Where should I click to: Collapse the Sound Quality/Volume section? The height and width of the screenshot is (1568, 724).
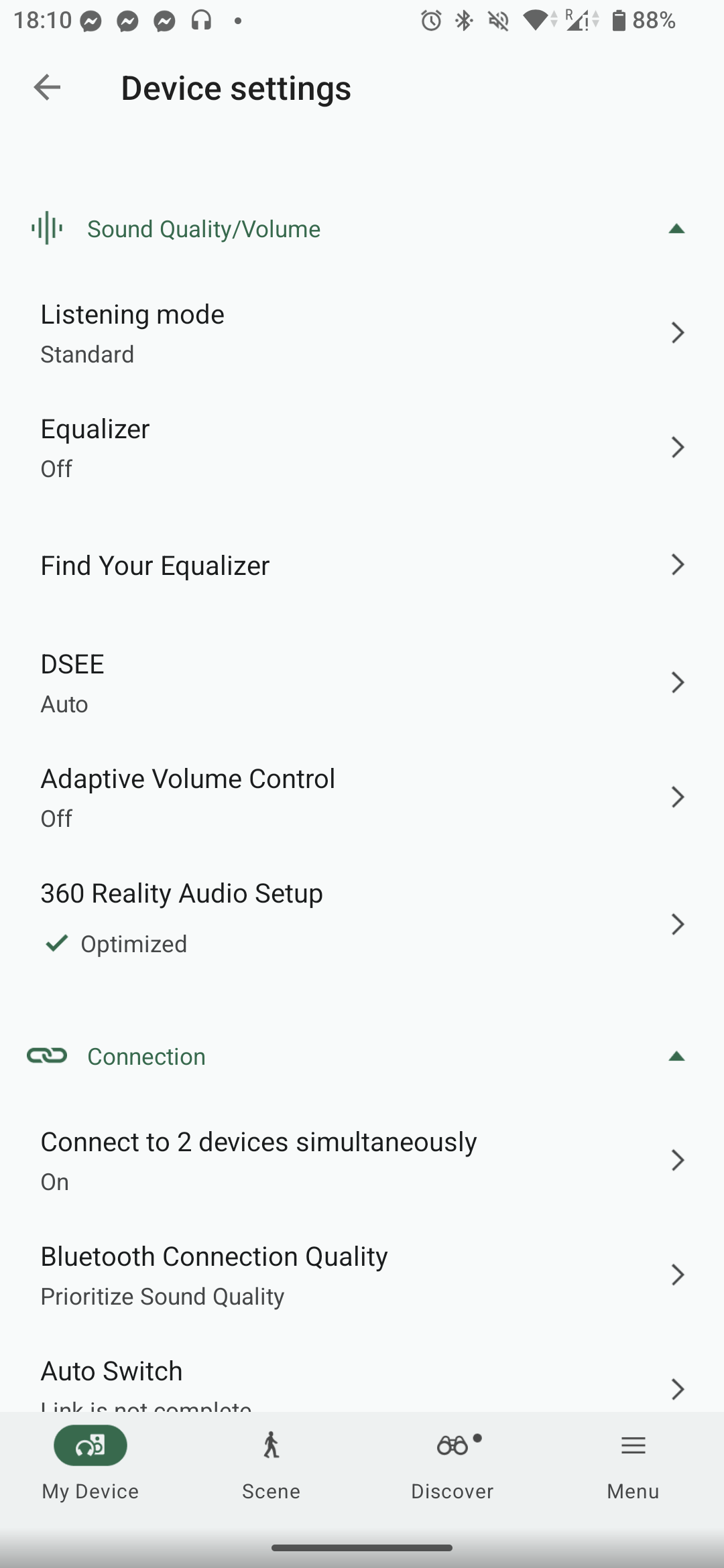pyautogui.click(x=676, y=229)
